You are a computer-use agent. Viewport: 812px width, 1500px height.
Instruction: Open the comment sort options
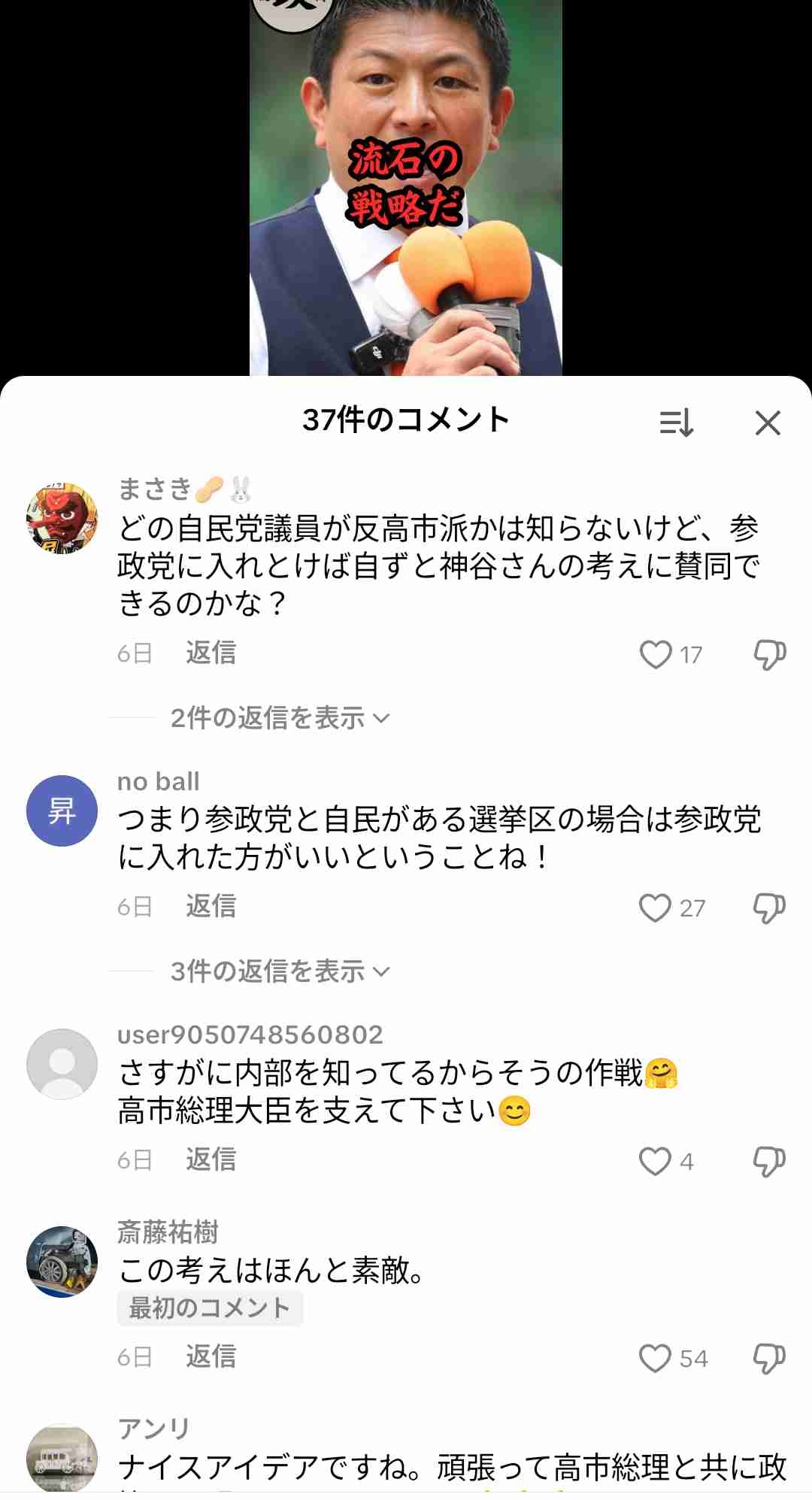click(x=677, y=423)
